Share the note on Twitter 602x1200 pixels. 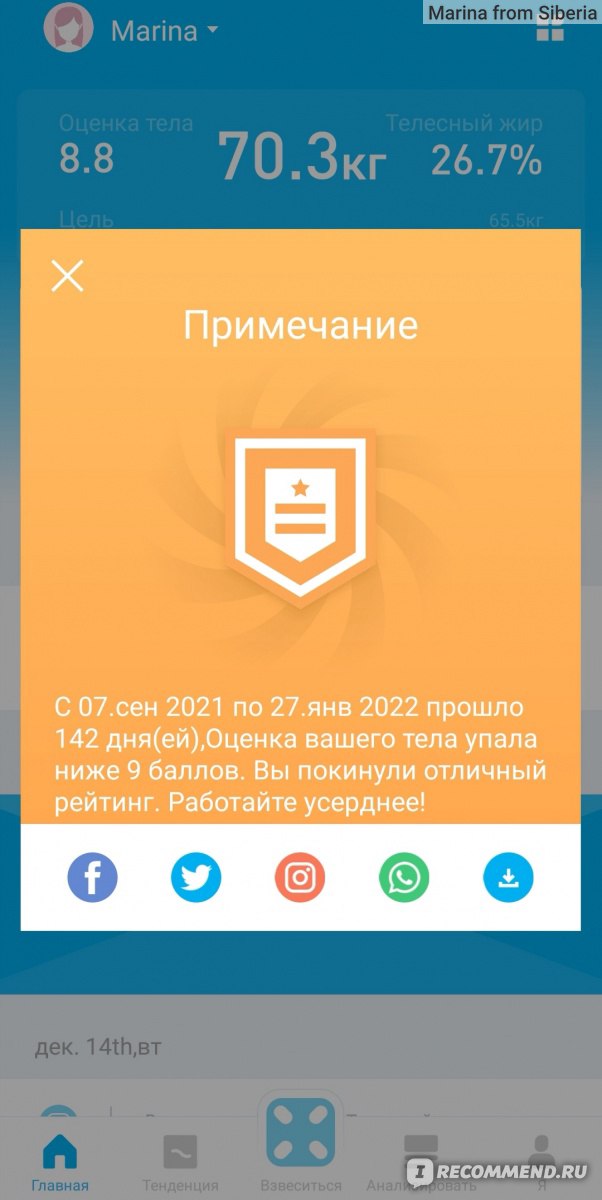point(196,878)
